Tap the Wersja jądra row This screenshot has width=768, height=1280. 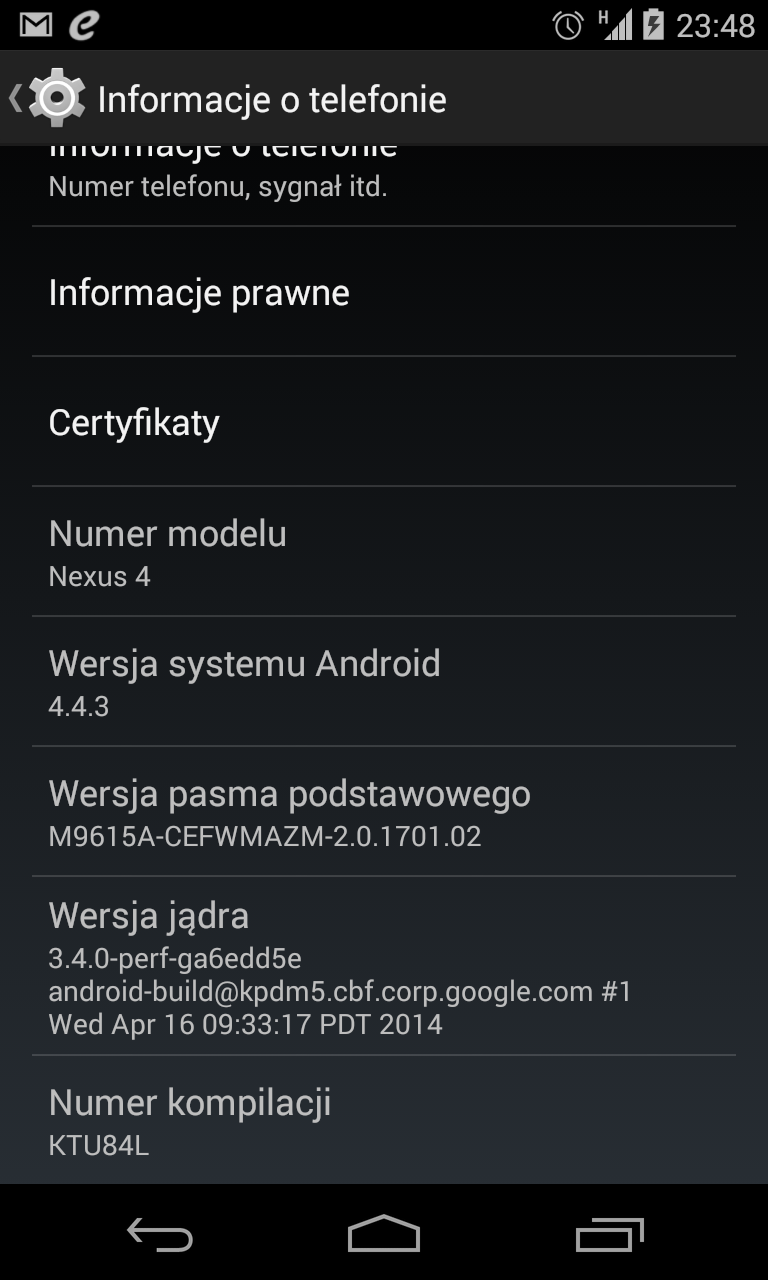pos(384,966)
